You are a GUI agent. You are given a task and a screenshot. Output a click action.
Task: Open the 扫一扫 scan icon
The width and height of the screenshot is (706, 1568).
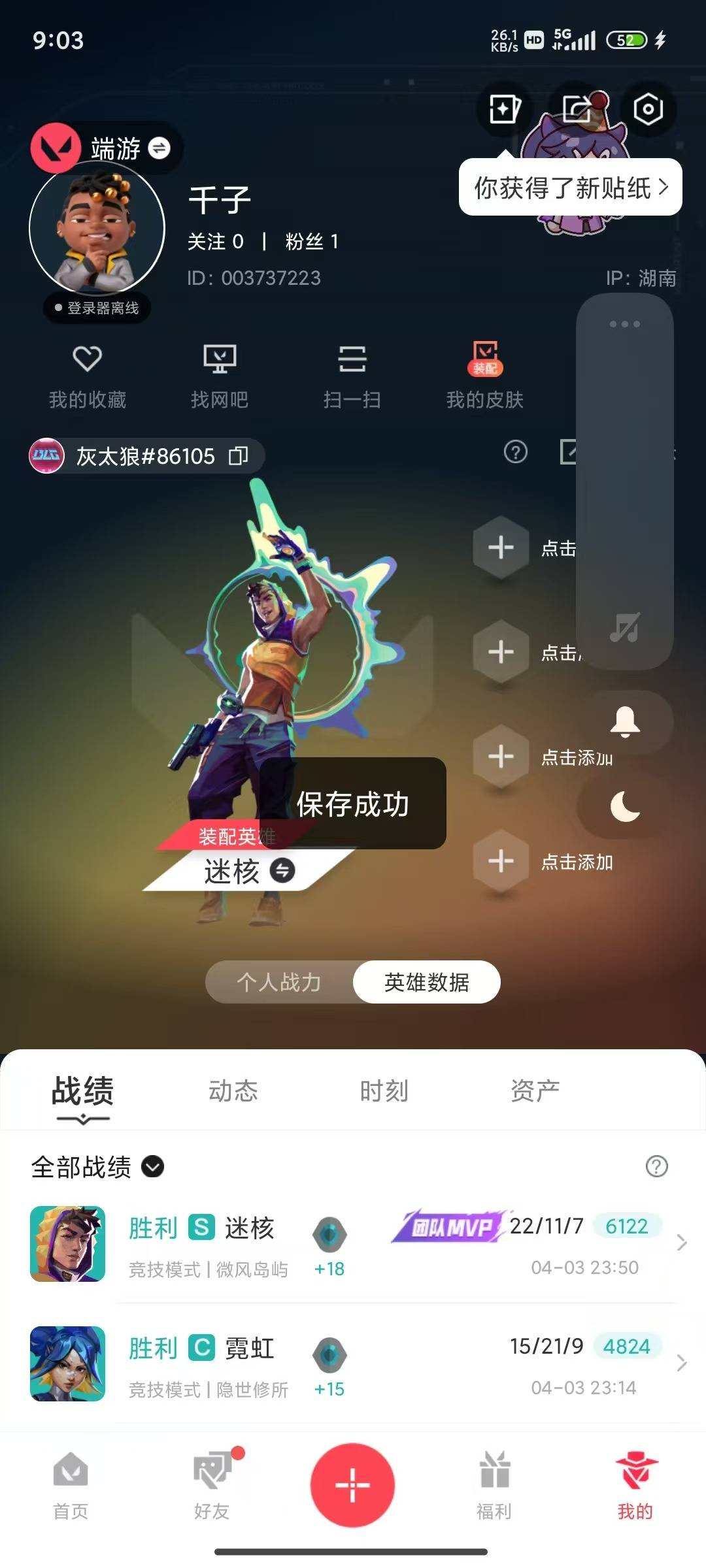pos(354,358)
